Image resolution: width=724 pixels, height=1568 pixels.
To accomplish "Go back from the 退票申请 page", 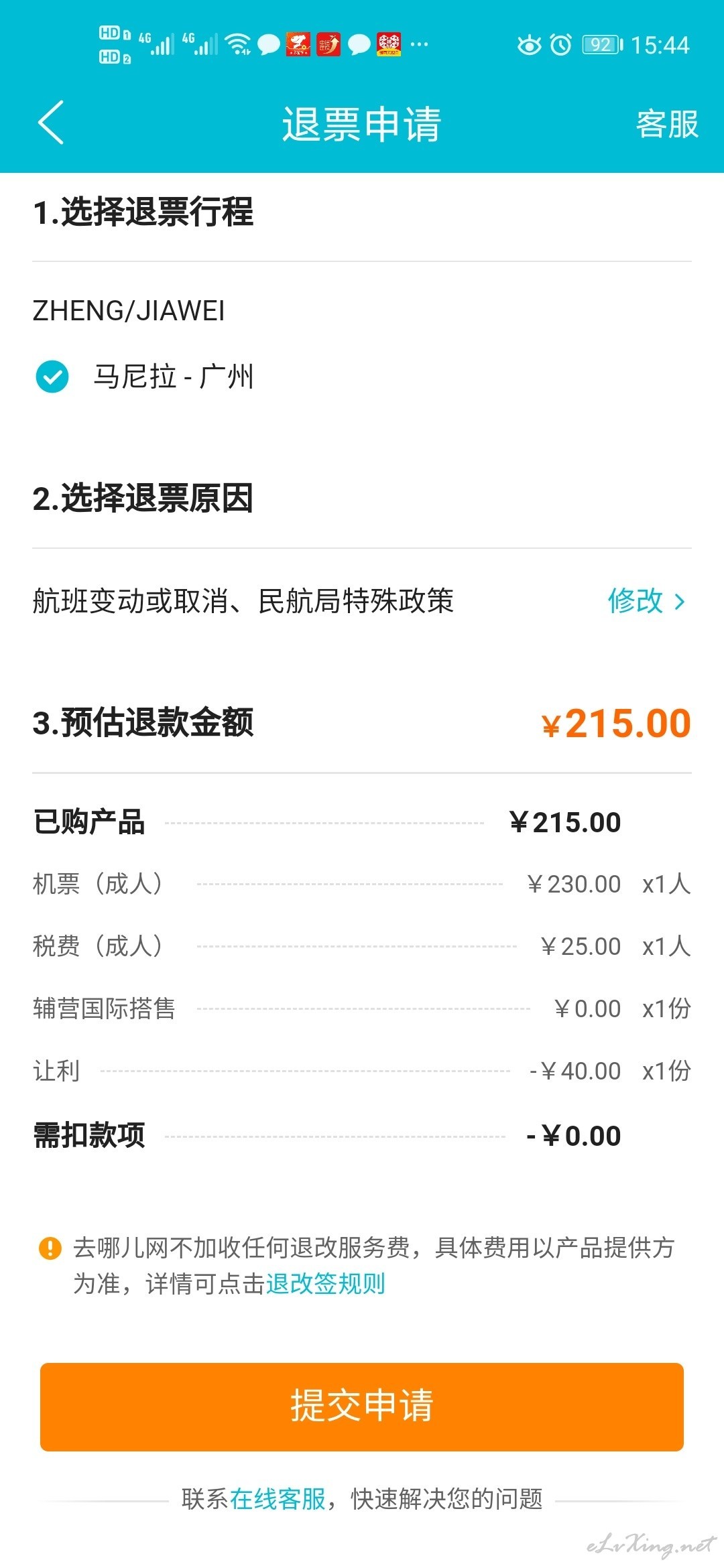I will [51, 123].
